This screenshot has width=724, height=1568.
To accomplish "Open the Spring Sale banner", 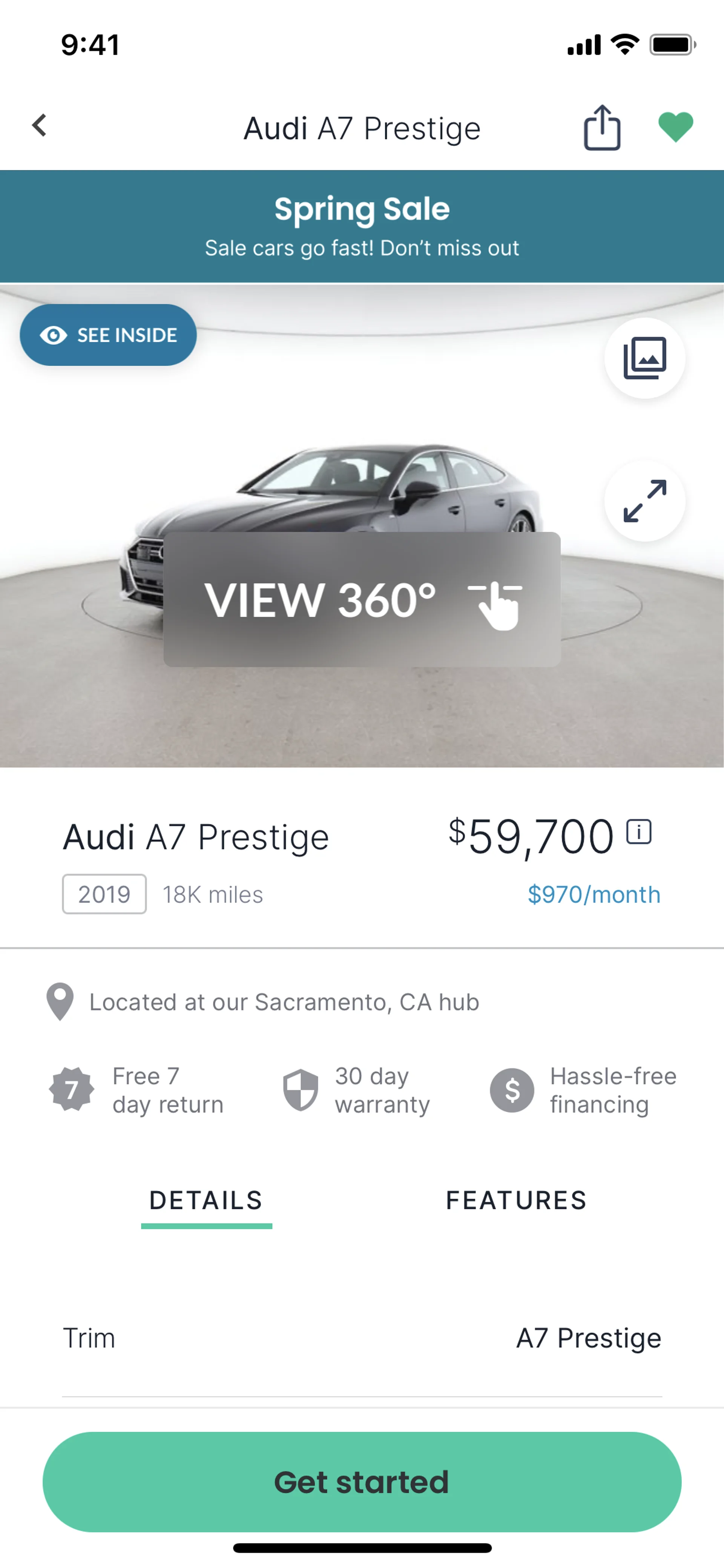I will (362, 226).
